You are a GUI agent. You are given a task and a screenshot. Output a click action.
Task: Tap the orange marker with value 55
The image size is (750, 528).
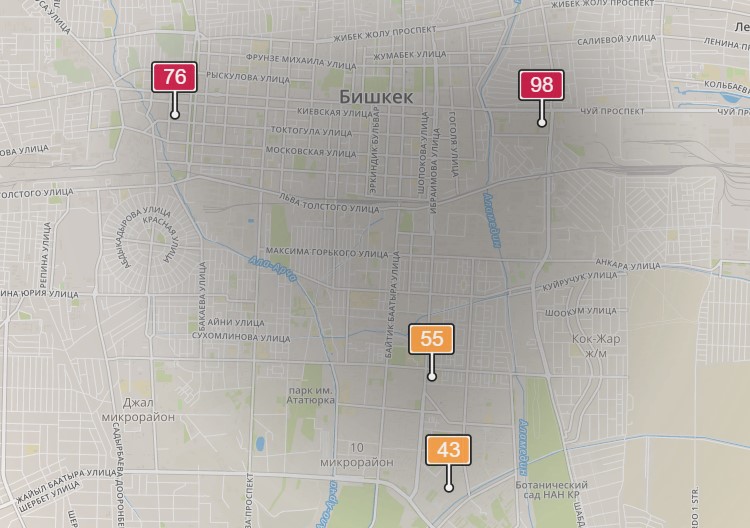pyautogui.click(x=432, y=339)
